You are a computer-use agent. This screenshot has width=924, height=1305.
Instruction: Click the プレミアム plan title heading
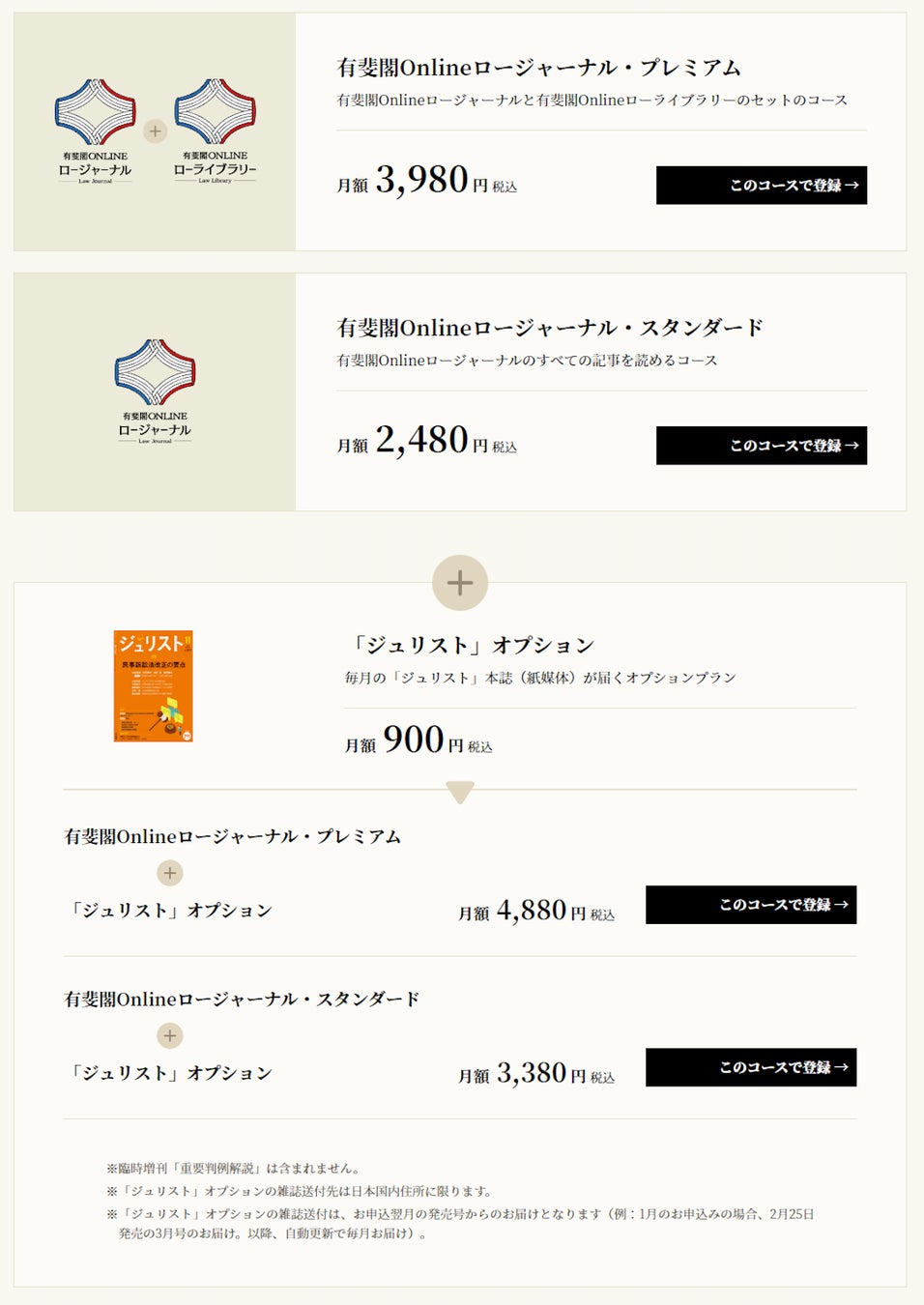pos(537,66)
